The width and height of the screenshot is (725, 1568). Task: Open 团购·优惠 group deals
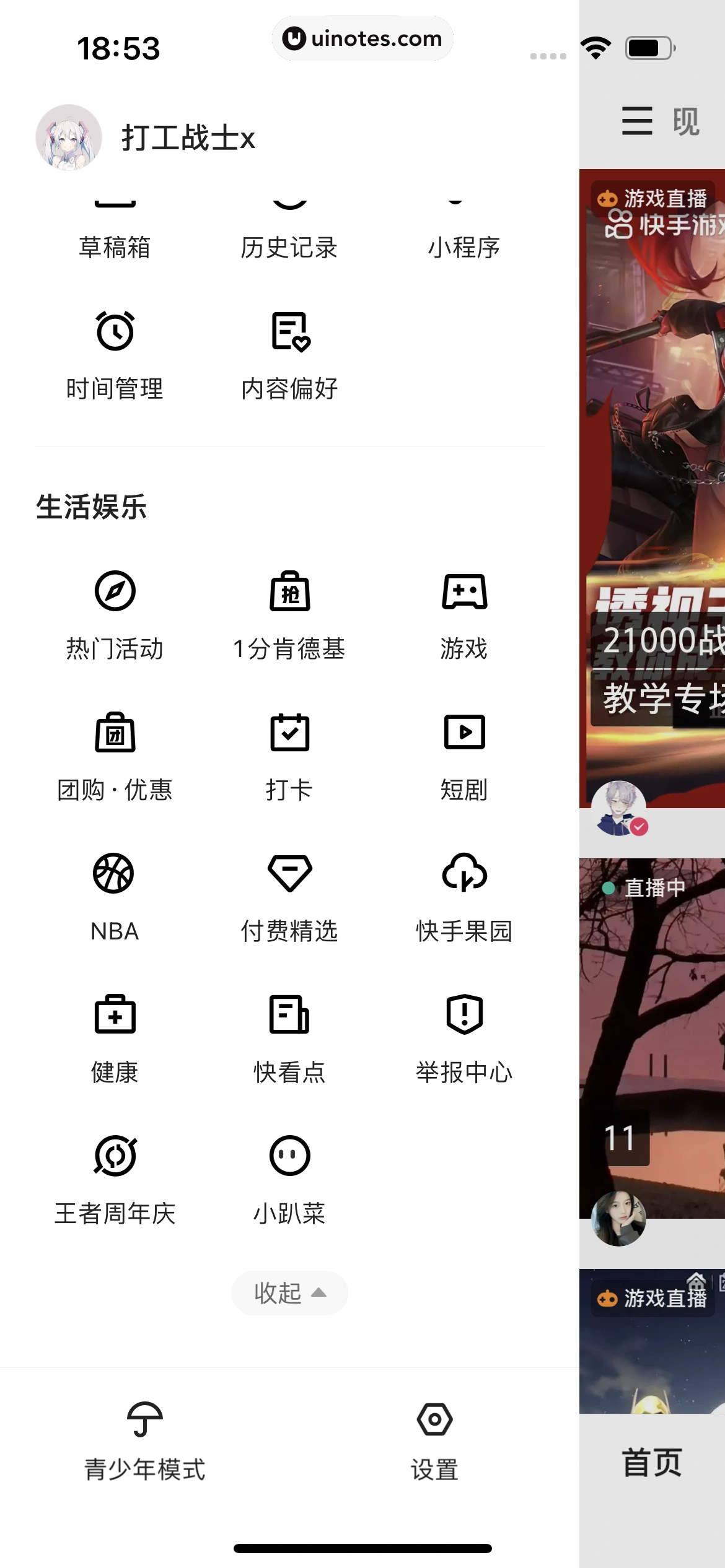pyautogui.click(x=115, y=756)
